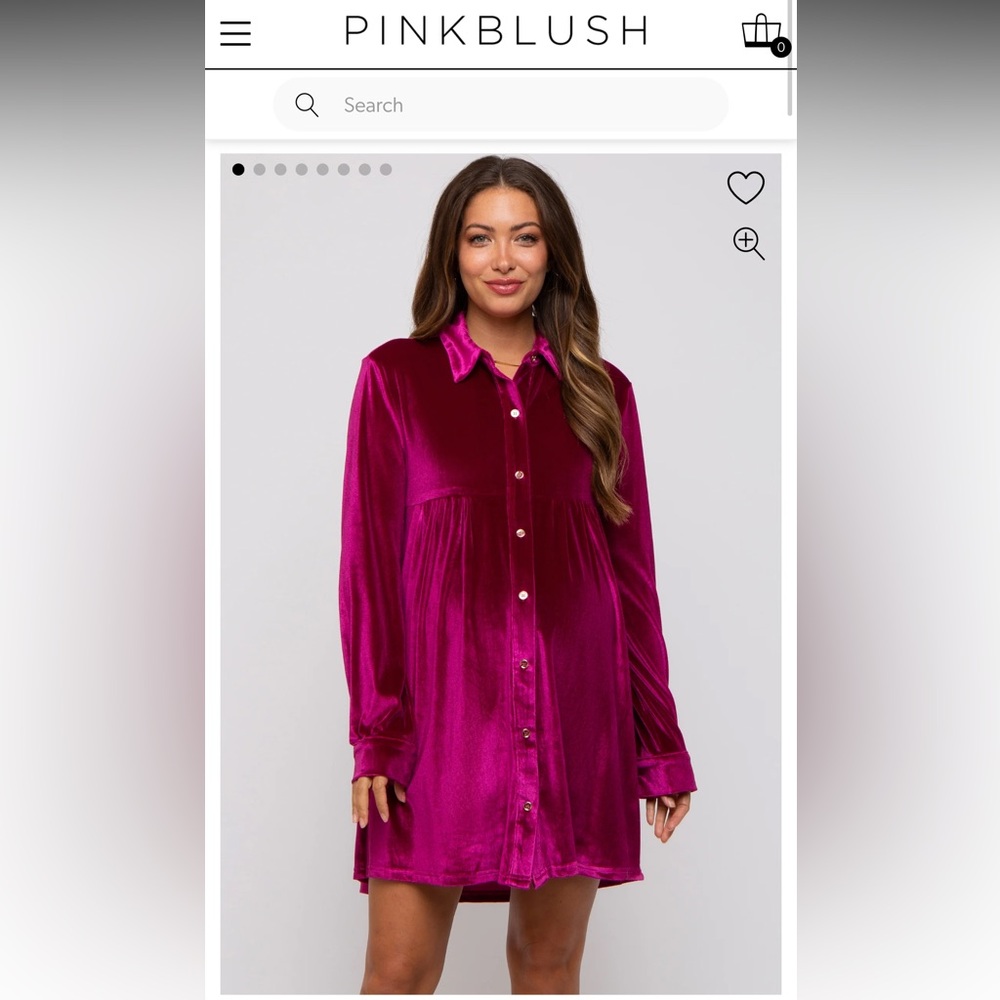Open the hamburger menu
This screenshot has width=1000, height=1000.
(x=235, y=33)
